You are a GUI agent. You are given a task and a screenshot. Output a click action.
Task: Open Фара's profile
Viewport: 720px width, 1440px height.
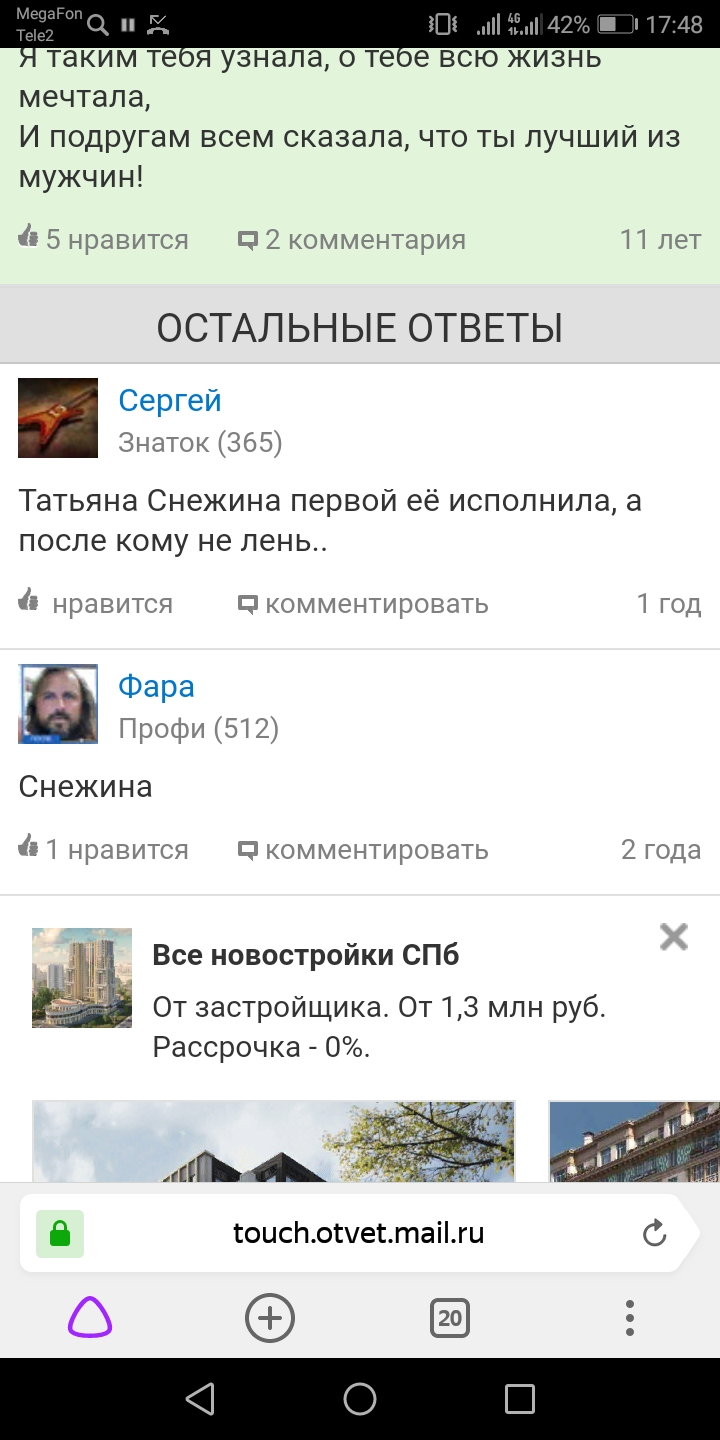coord(156,686)
